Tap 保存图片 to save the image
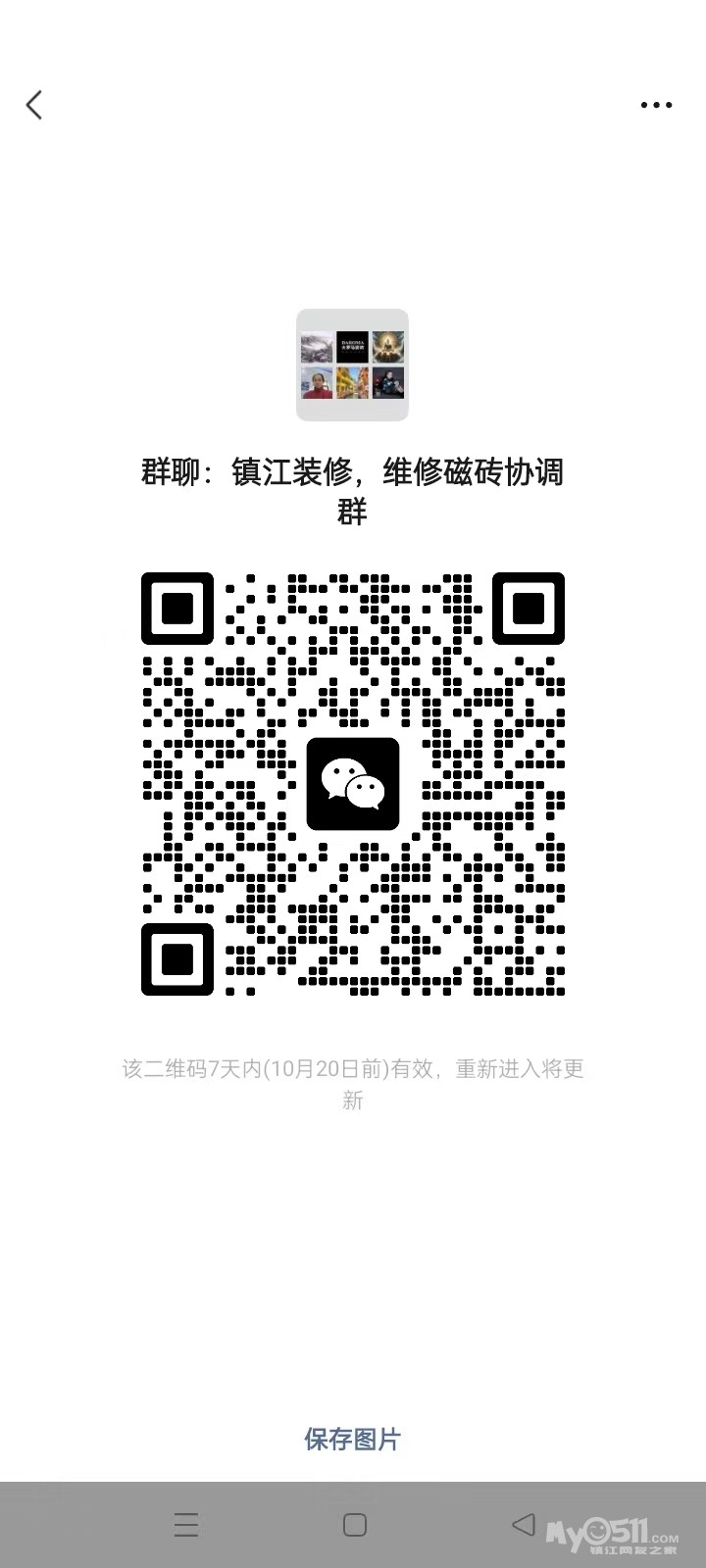Viewport: 706px width, 1568px height. [353, 1439]
